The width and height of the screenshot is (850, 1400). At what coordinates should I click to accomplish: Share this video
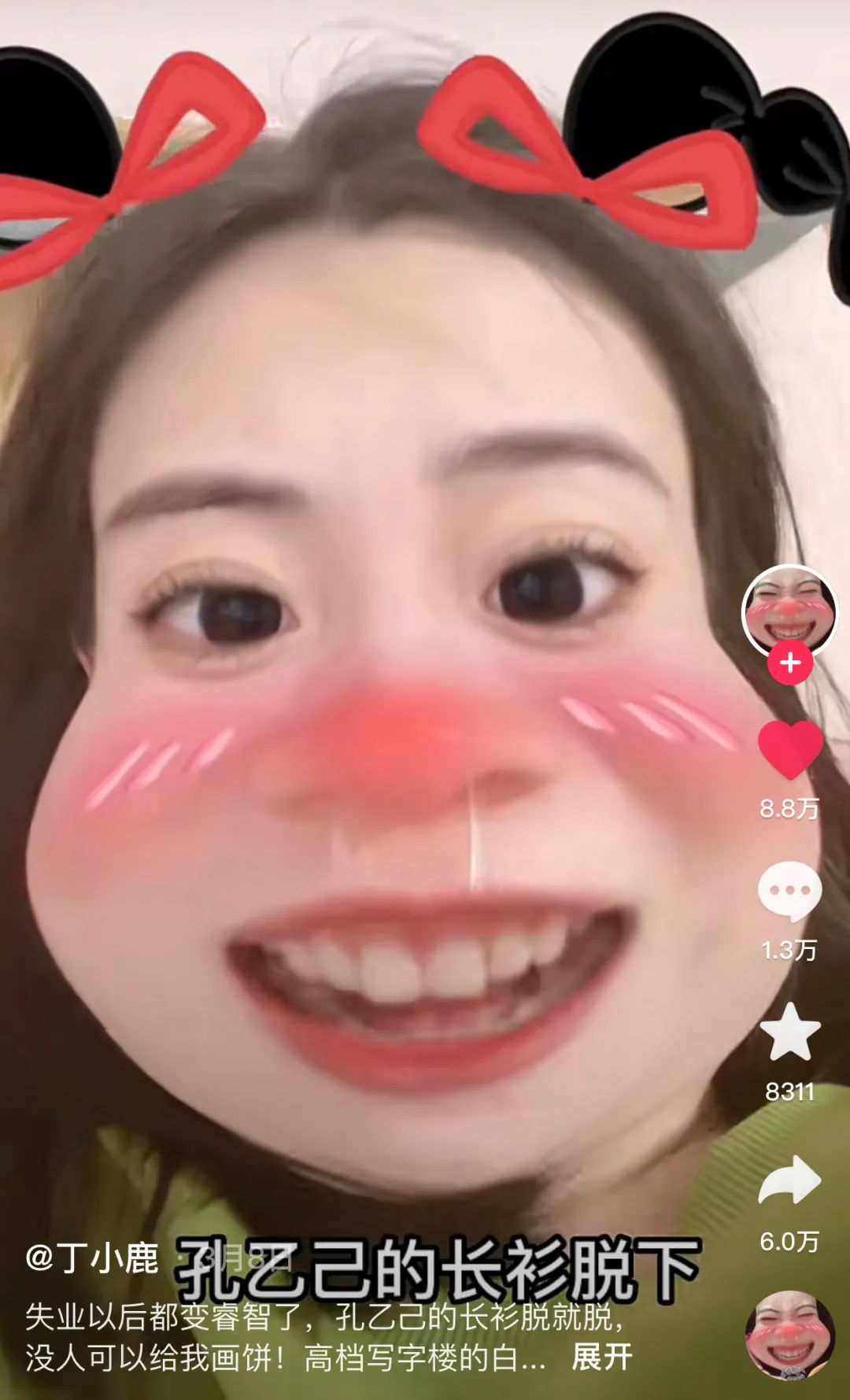pyautogui.click(x=789, y=1180)
